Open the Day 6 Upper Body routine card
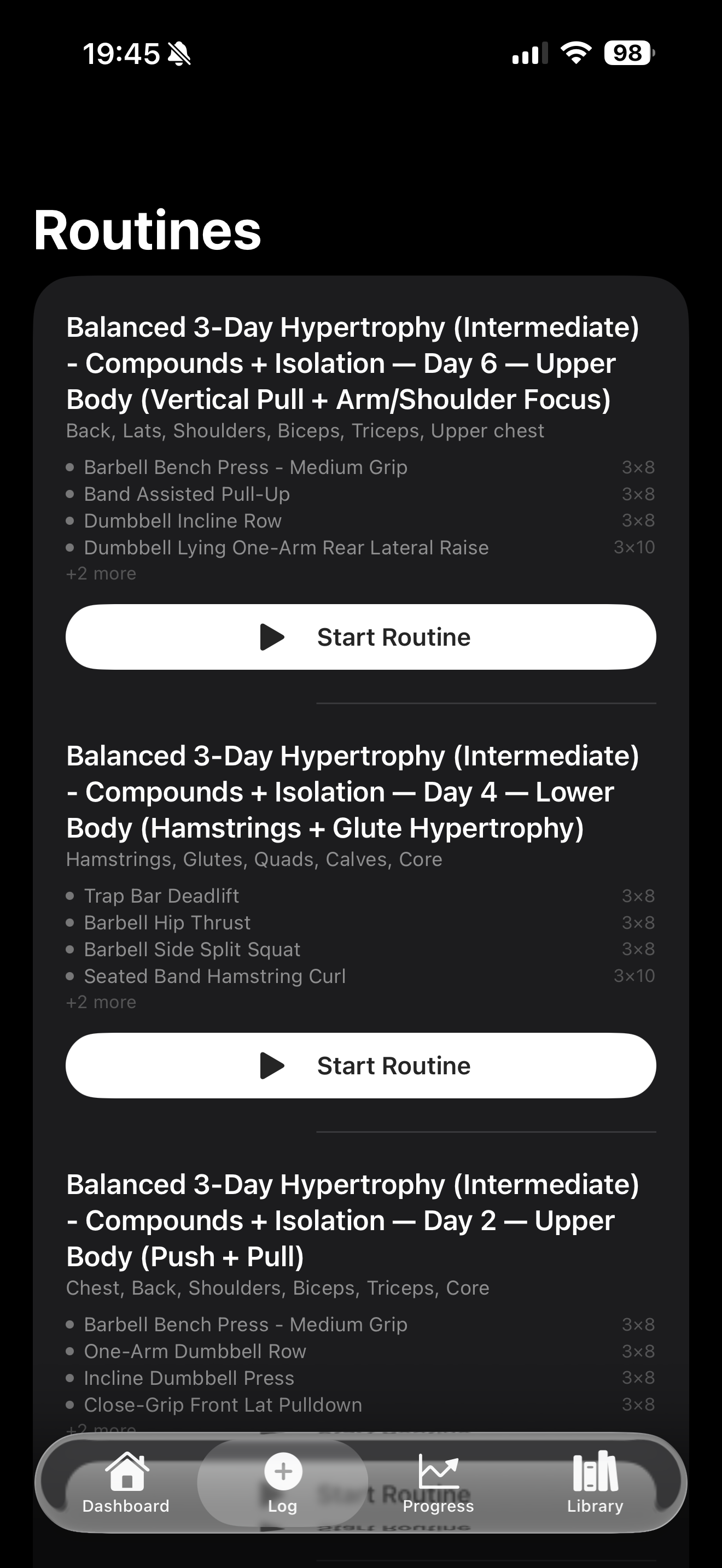 click(353, 363)
